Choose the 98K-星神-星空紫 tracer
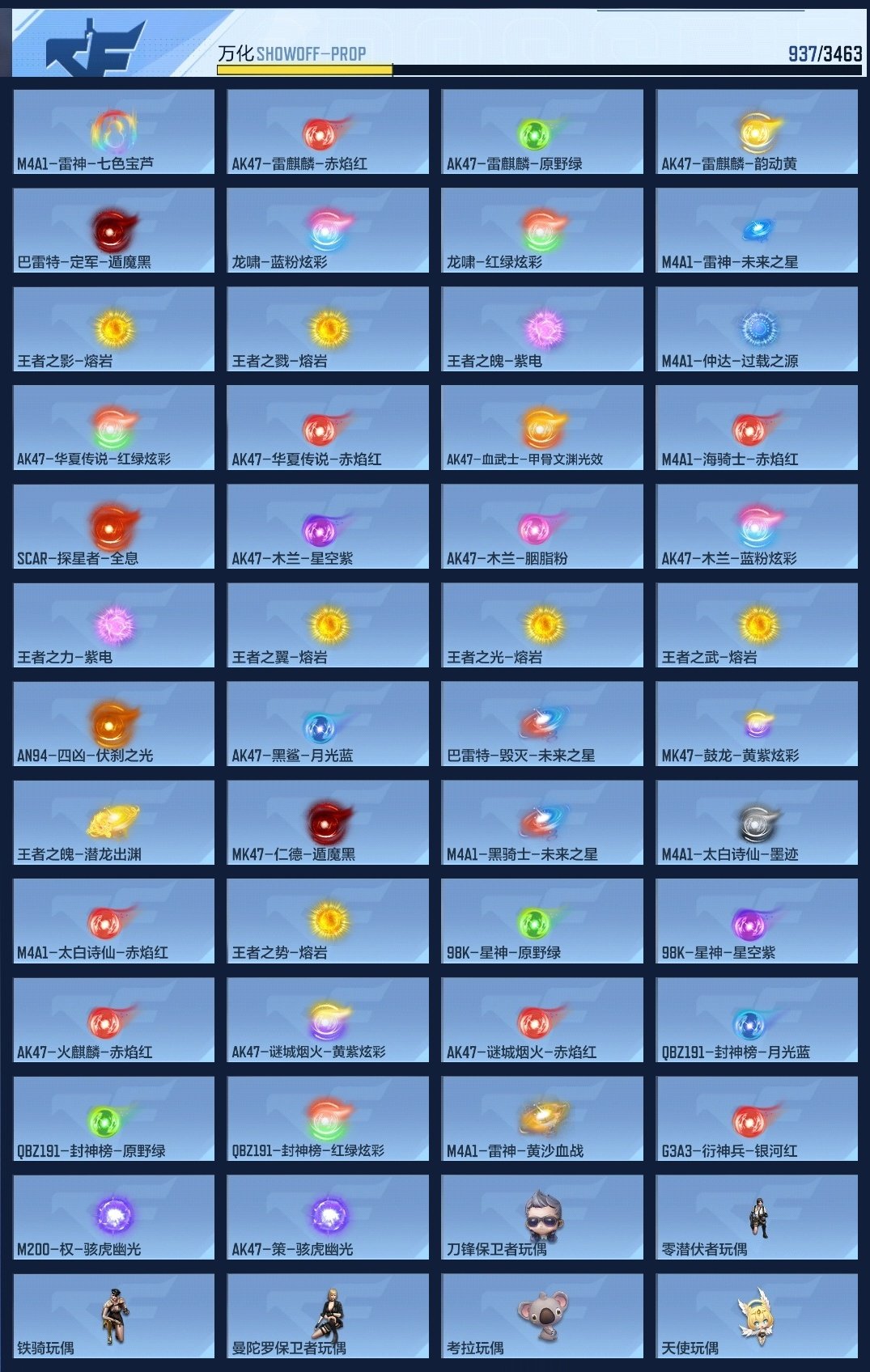Viewport: 870px width, 1372px height. coord(757,921)
